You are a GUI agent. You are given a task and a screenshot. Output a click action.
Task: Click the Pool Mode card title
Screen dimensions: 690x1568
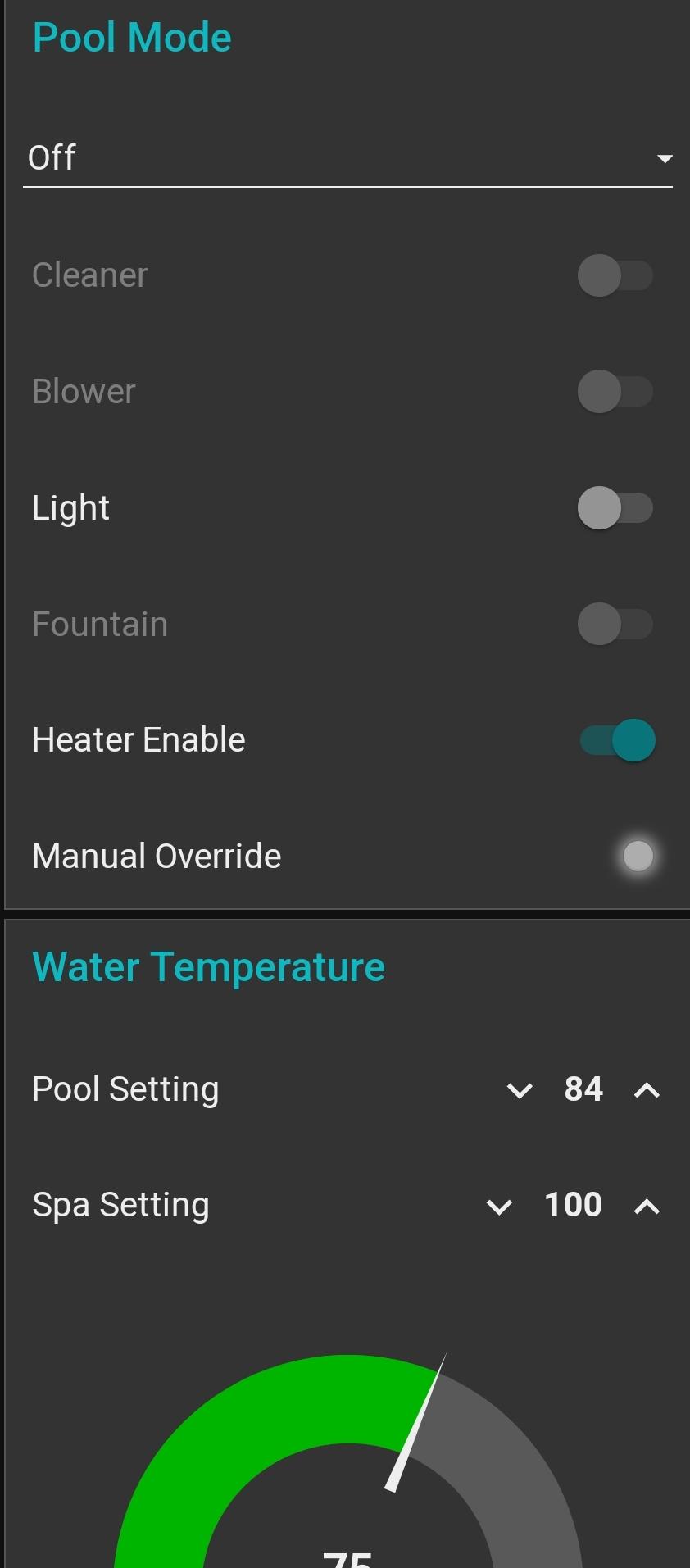132,36
